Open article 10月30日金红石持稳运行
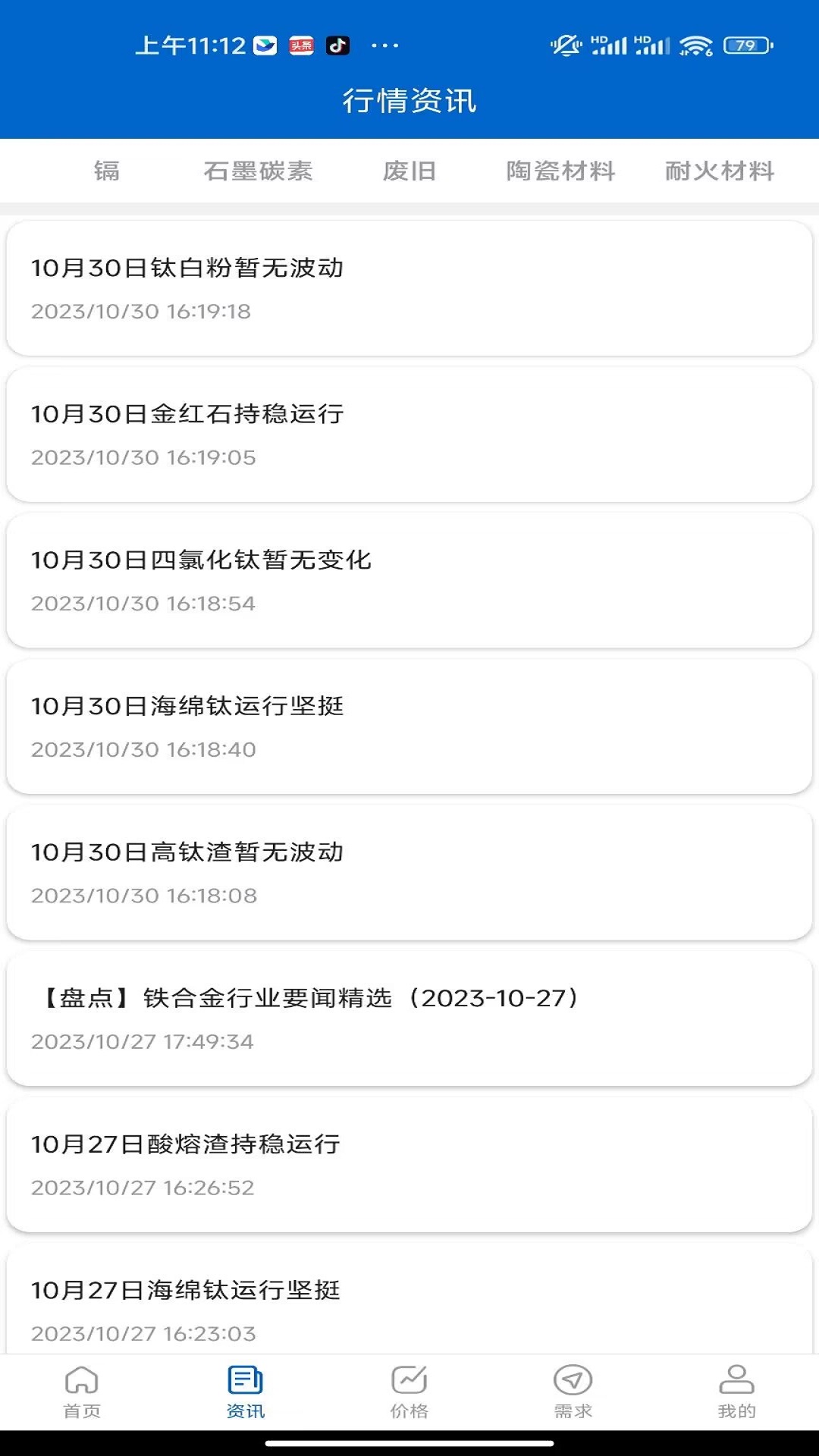 pyautogui.click(x=409, y=435)
